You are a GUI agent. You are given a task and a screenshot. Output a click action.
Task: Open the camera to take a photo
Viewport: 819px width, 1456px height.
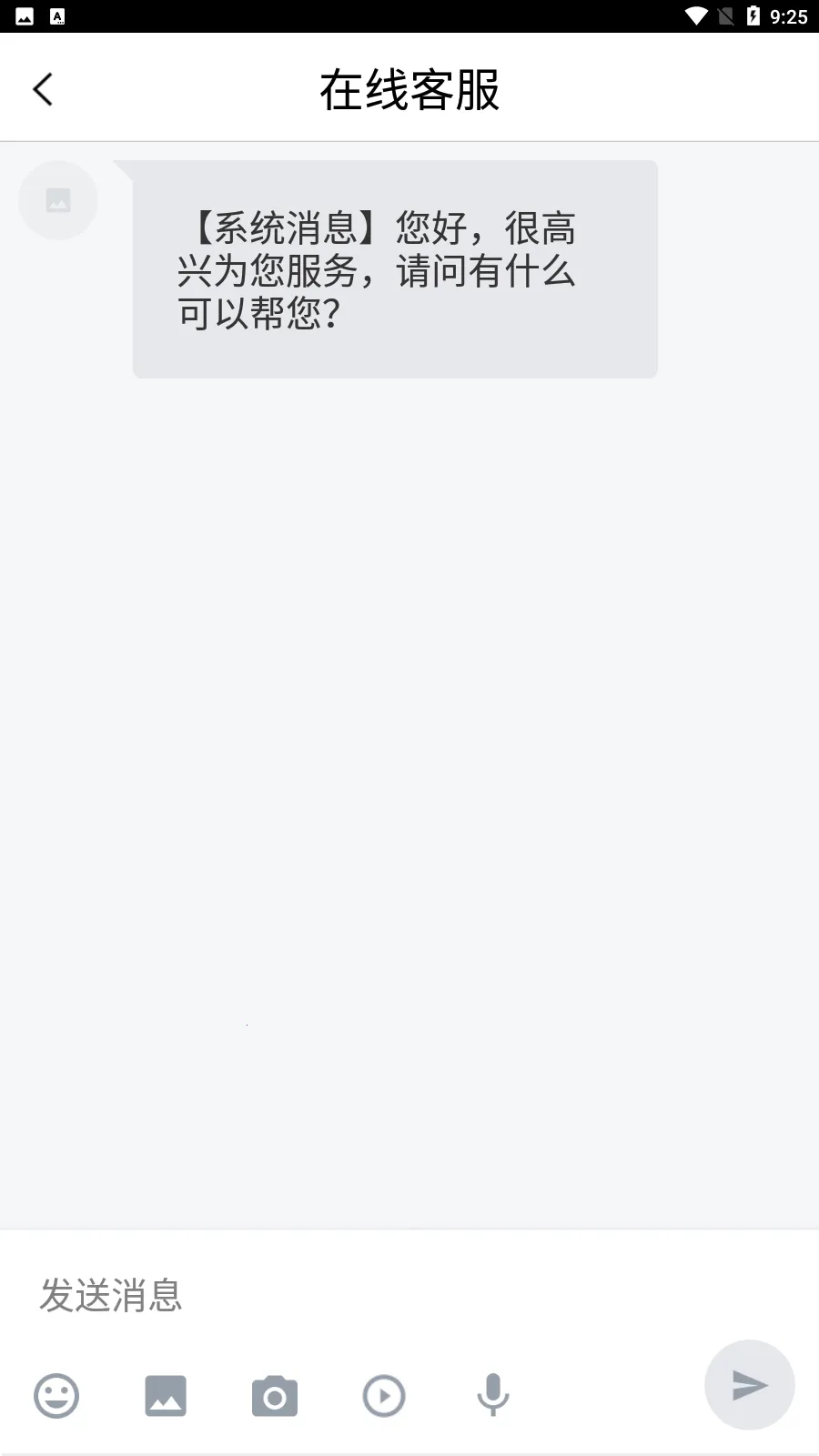tap(275, 1395)
